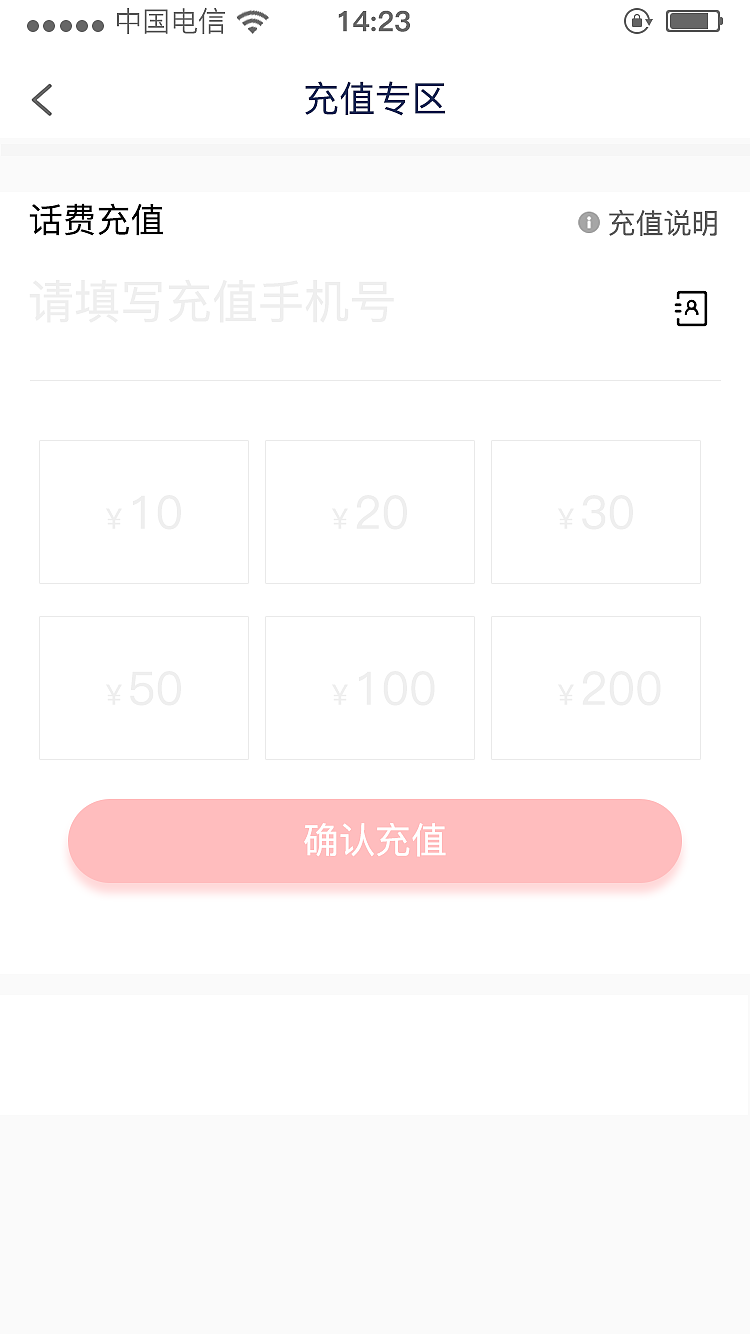
Task: Select the ¥100 recharge amount
Action: (x=369, y=688)
